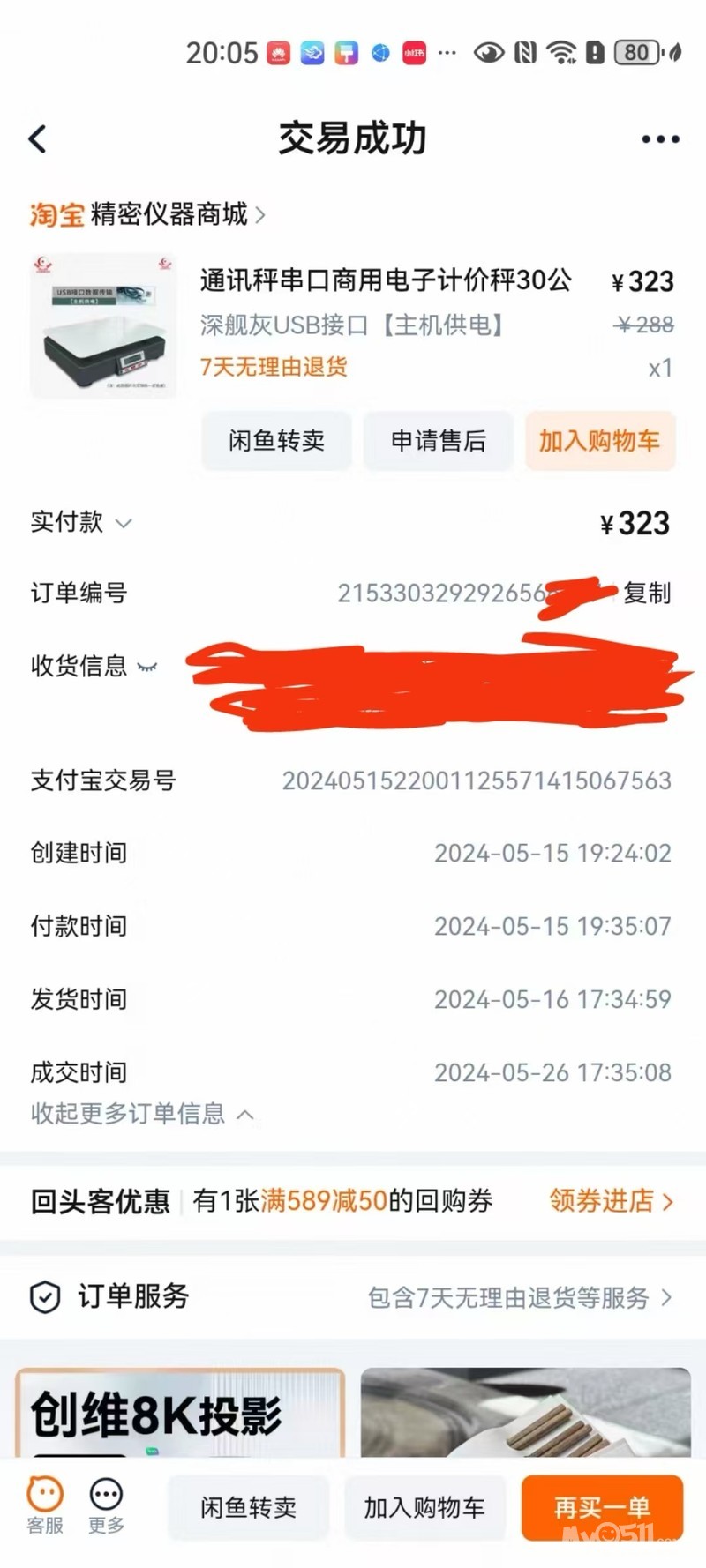This screenshot has height=1568, width=706.
Task: Tap bottom bar 加入购物车 button
Action: point(424,1507)
